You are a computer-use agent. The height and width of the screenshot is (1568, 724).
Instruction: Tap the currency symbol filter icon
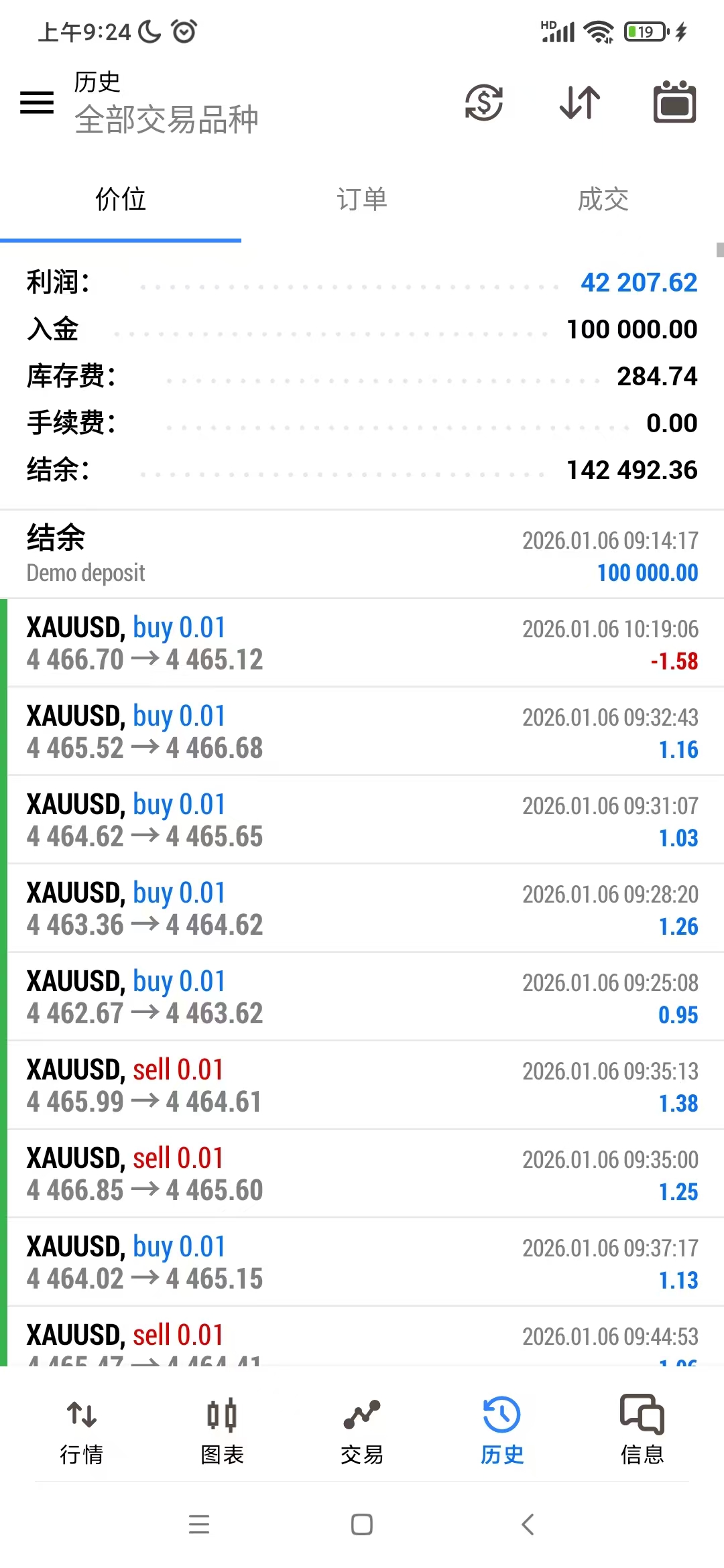[484, 103]
